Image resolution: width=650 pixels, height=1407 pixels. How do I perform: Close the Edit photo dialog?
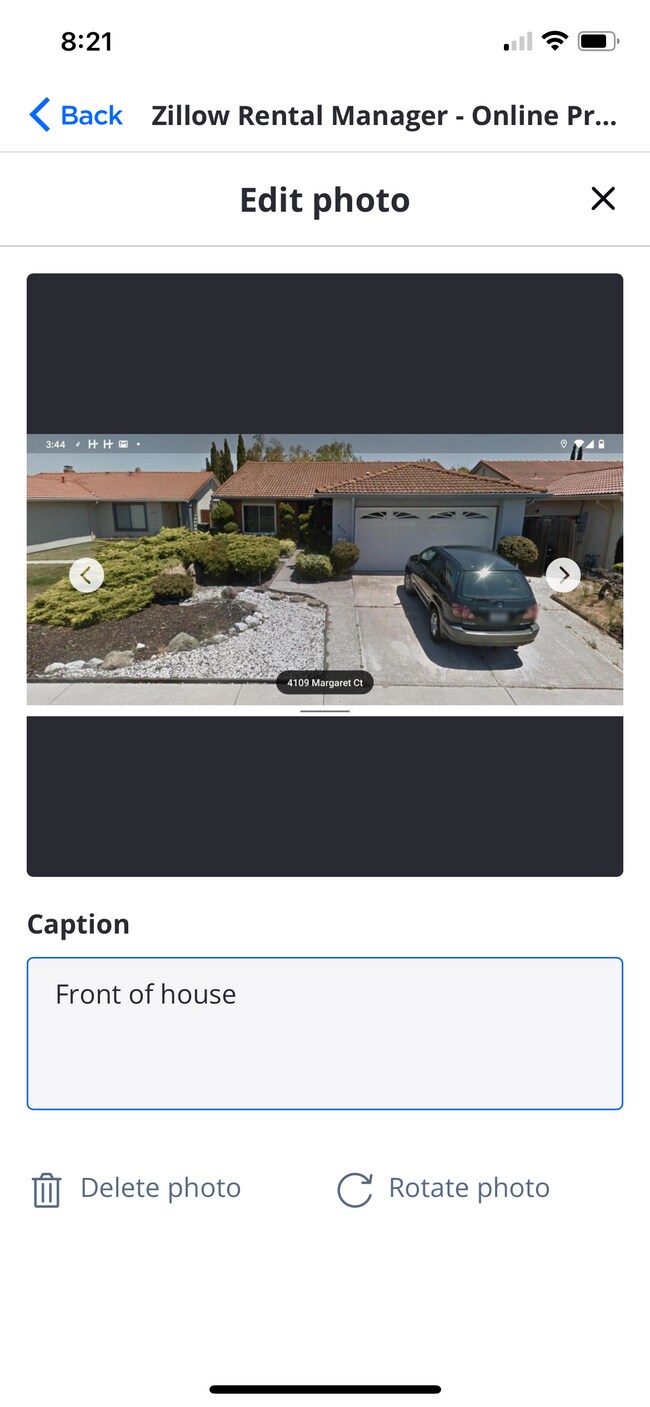click(602, 199)
